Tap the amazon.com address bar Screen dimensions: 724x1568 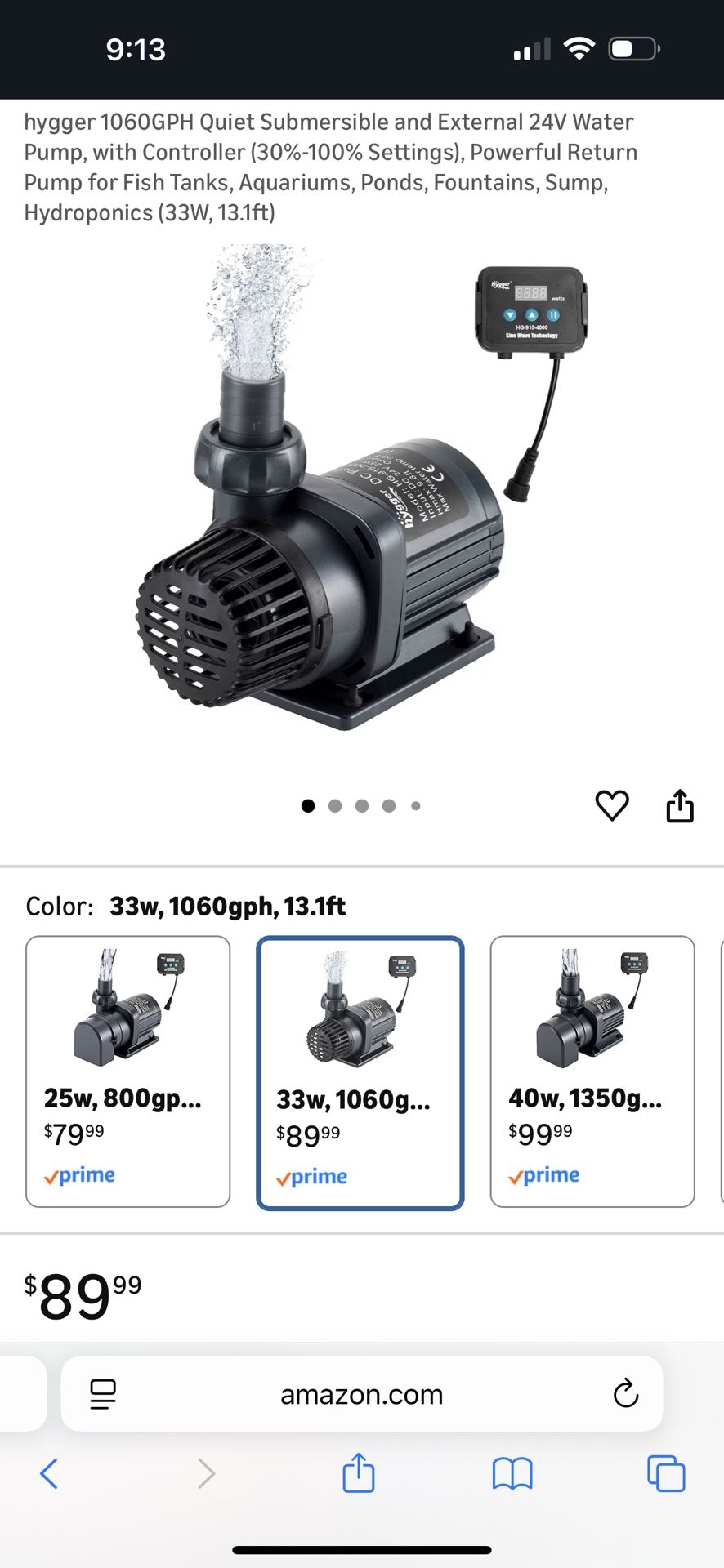[361, 1394]
